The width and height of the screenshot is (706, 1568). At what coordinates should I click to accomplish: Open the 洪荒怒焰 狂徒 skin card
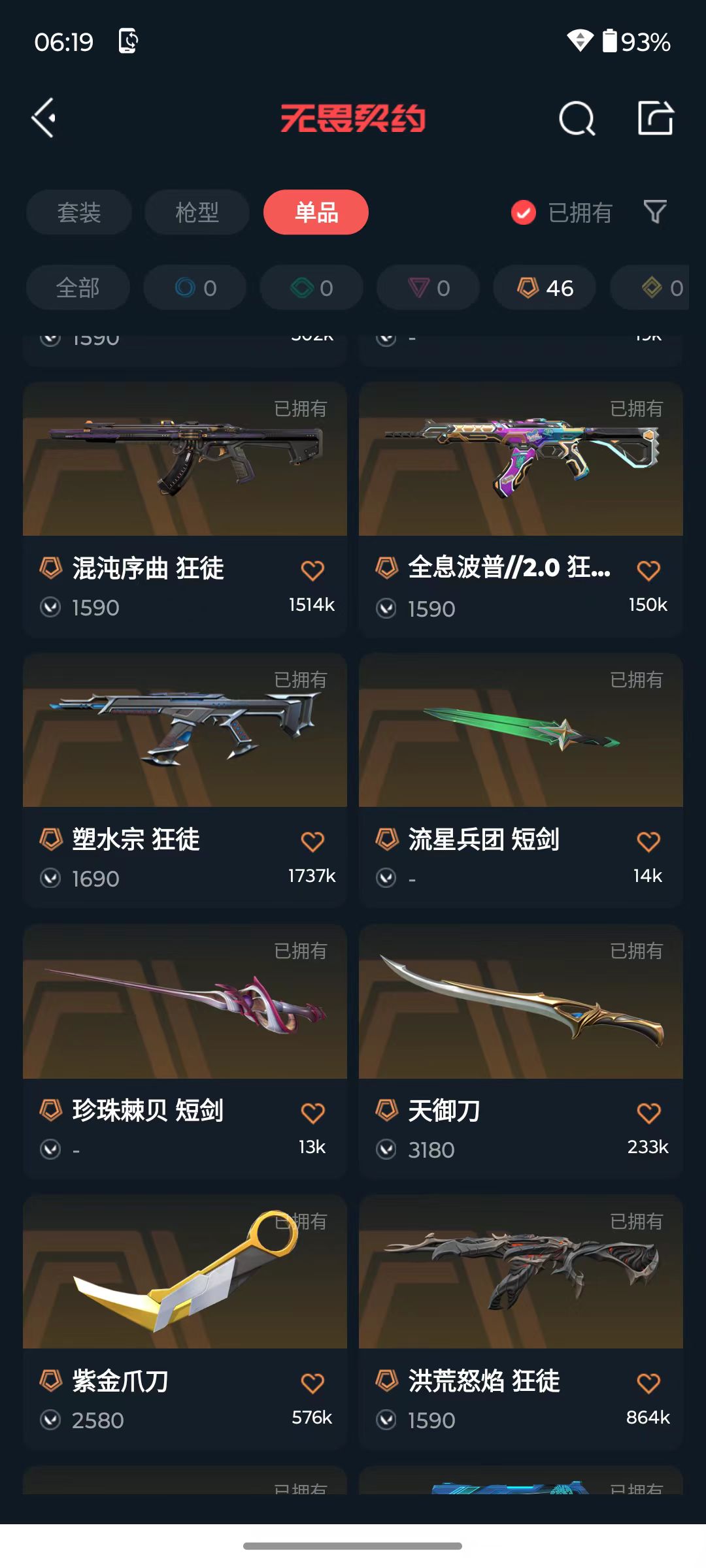tap(521, 1323)
